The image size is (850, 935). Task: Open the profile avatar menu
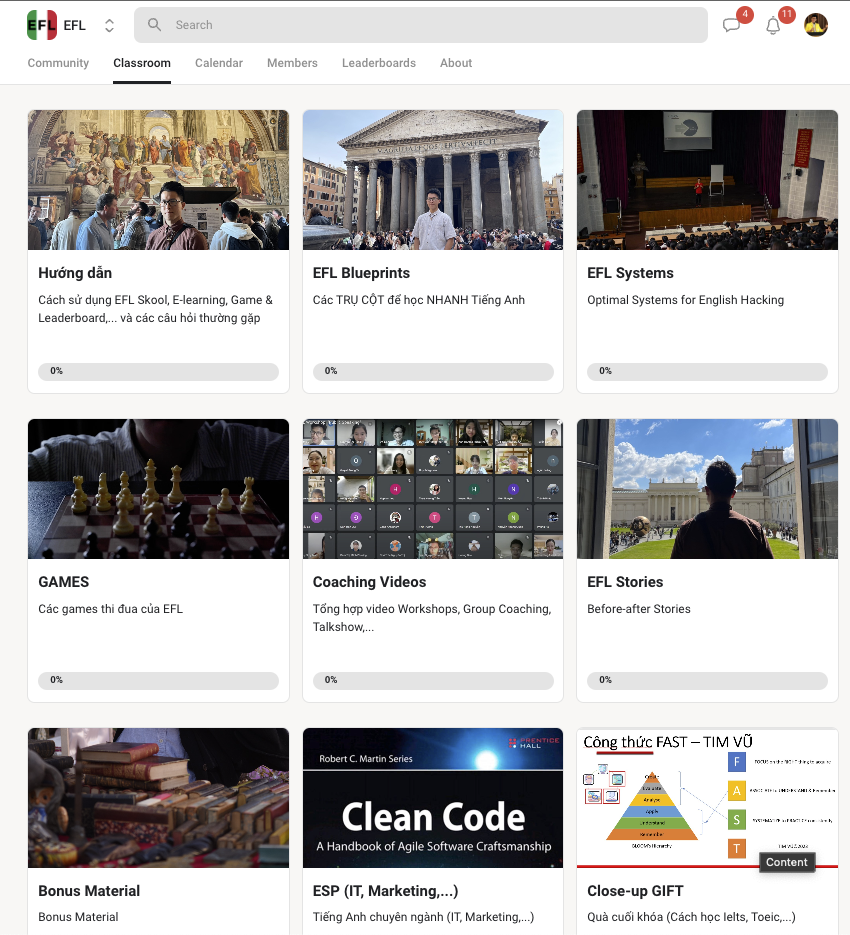click(816, 25)
